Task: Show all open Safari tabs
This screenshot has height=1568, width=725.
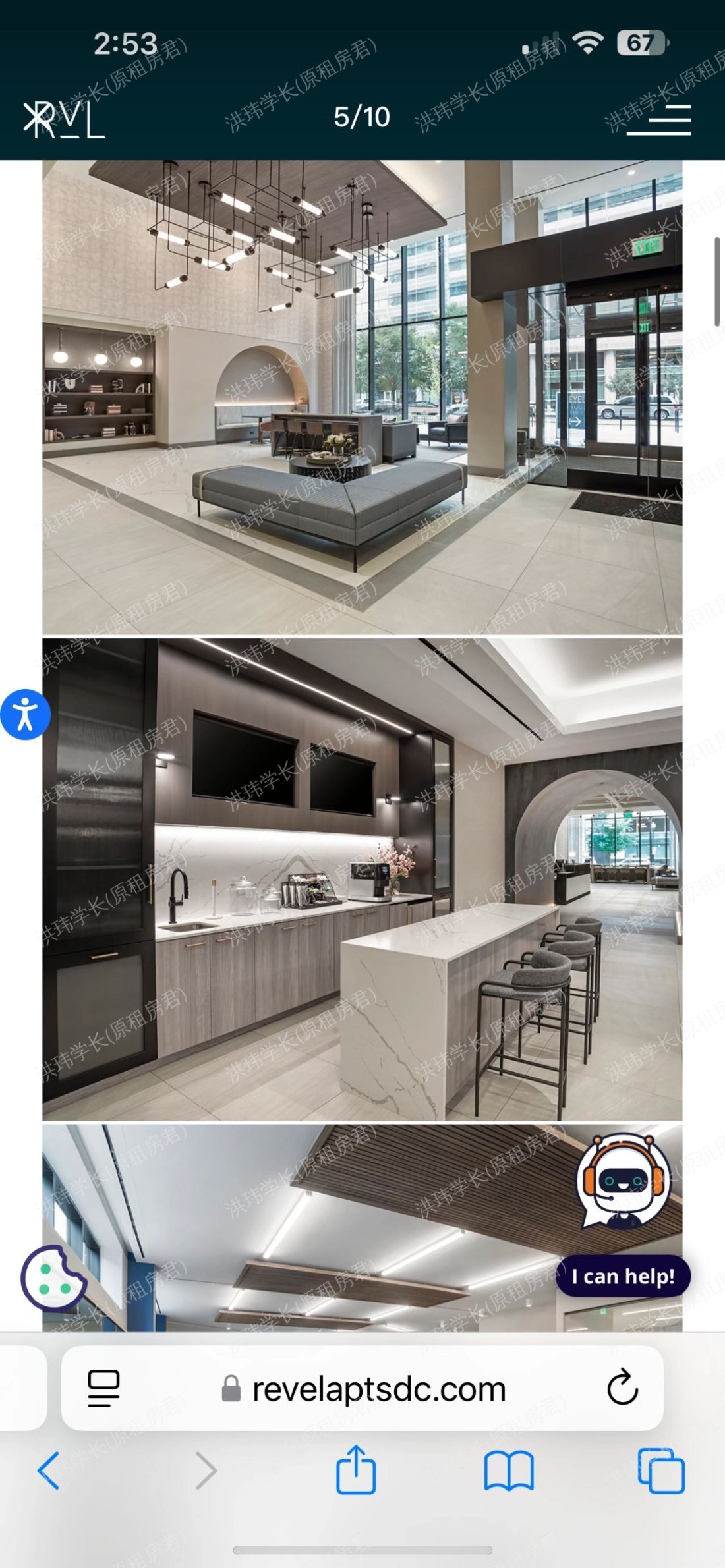Action: [x=660, y=1470]
